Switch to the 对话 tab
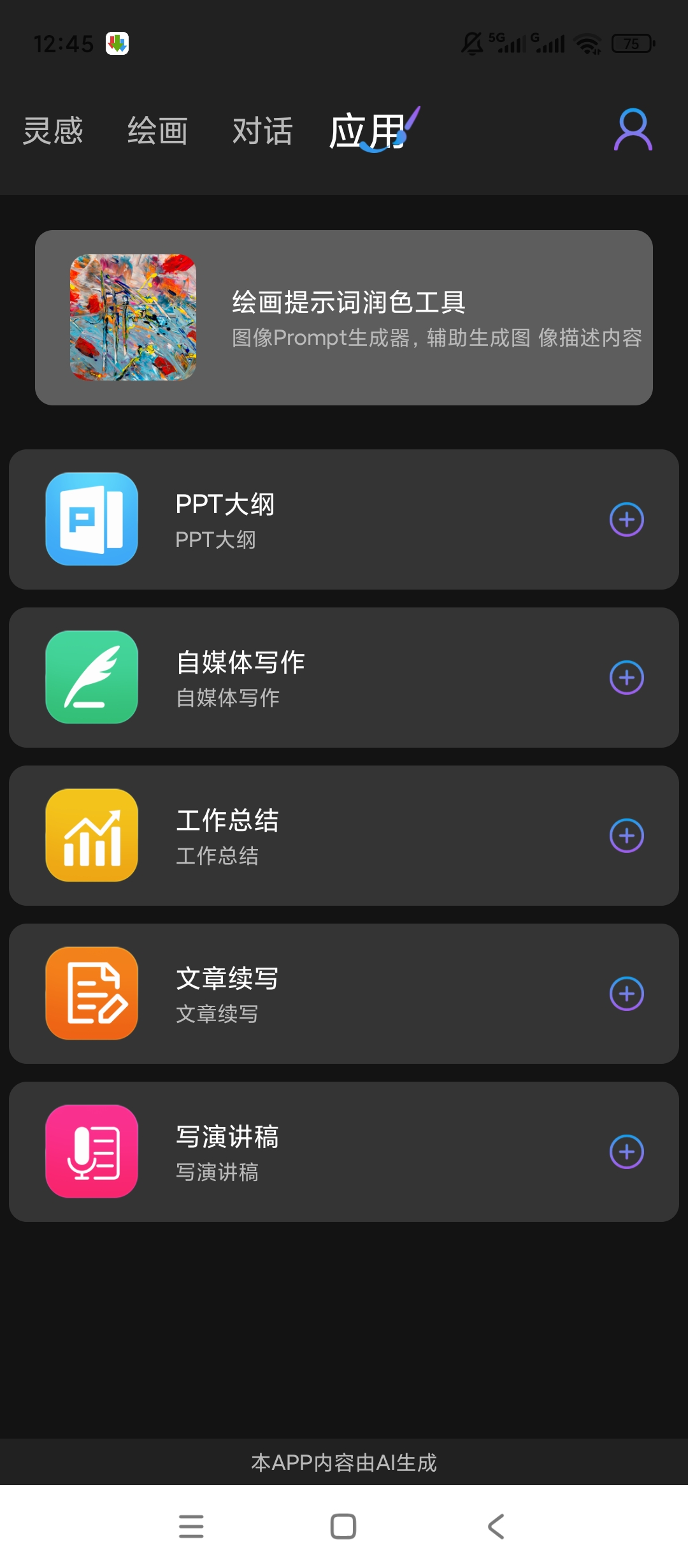 (x=262, y=131)
